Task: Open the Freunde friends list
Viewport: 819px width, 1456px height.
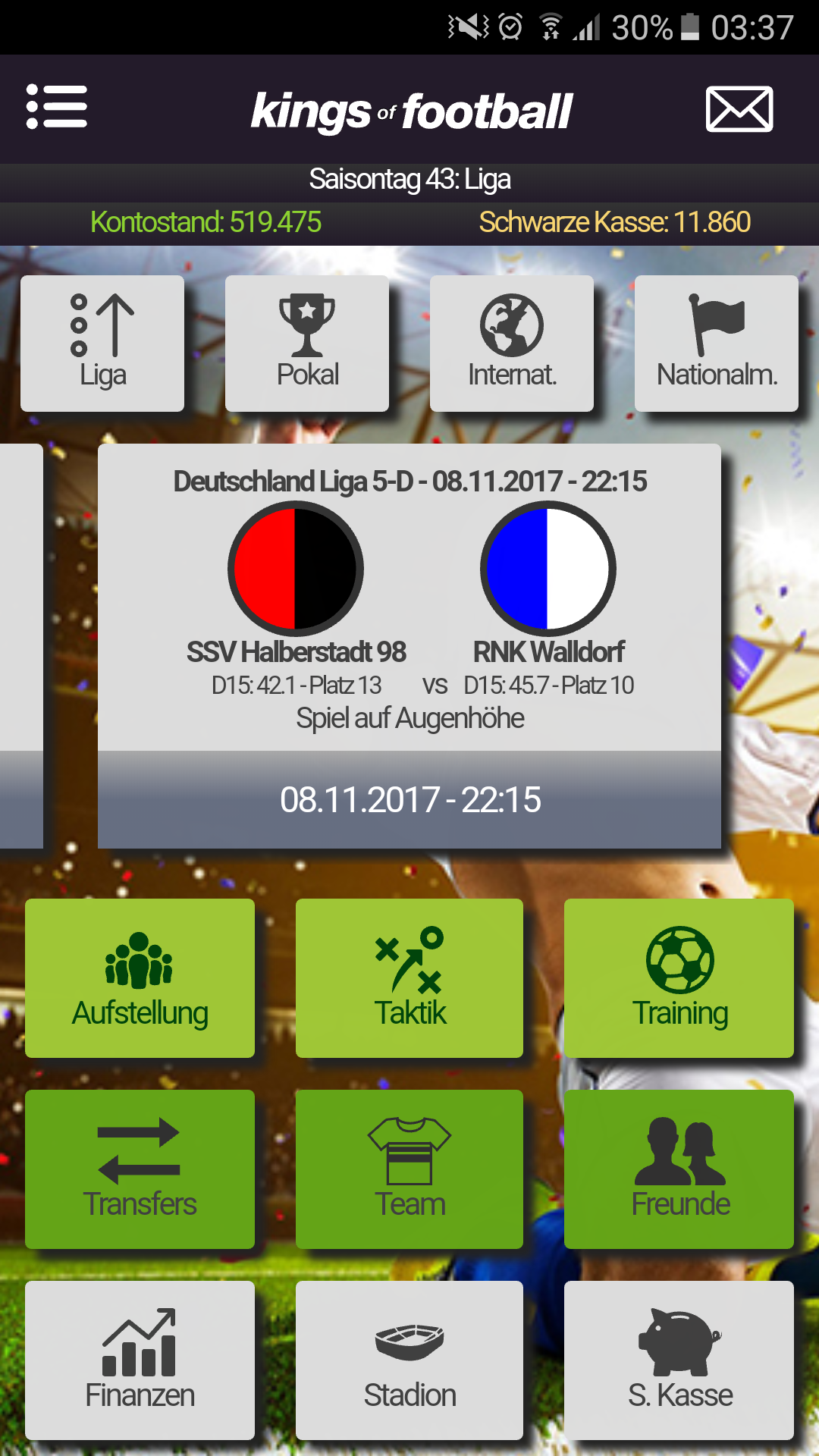Action: [679, 1169]
